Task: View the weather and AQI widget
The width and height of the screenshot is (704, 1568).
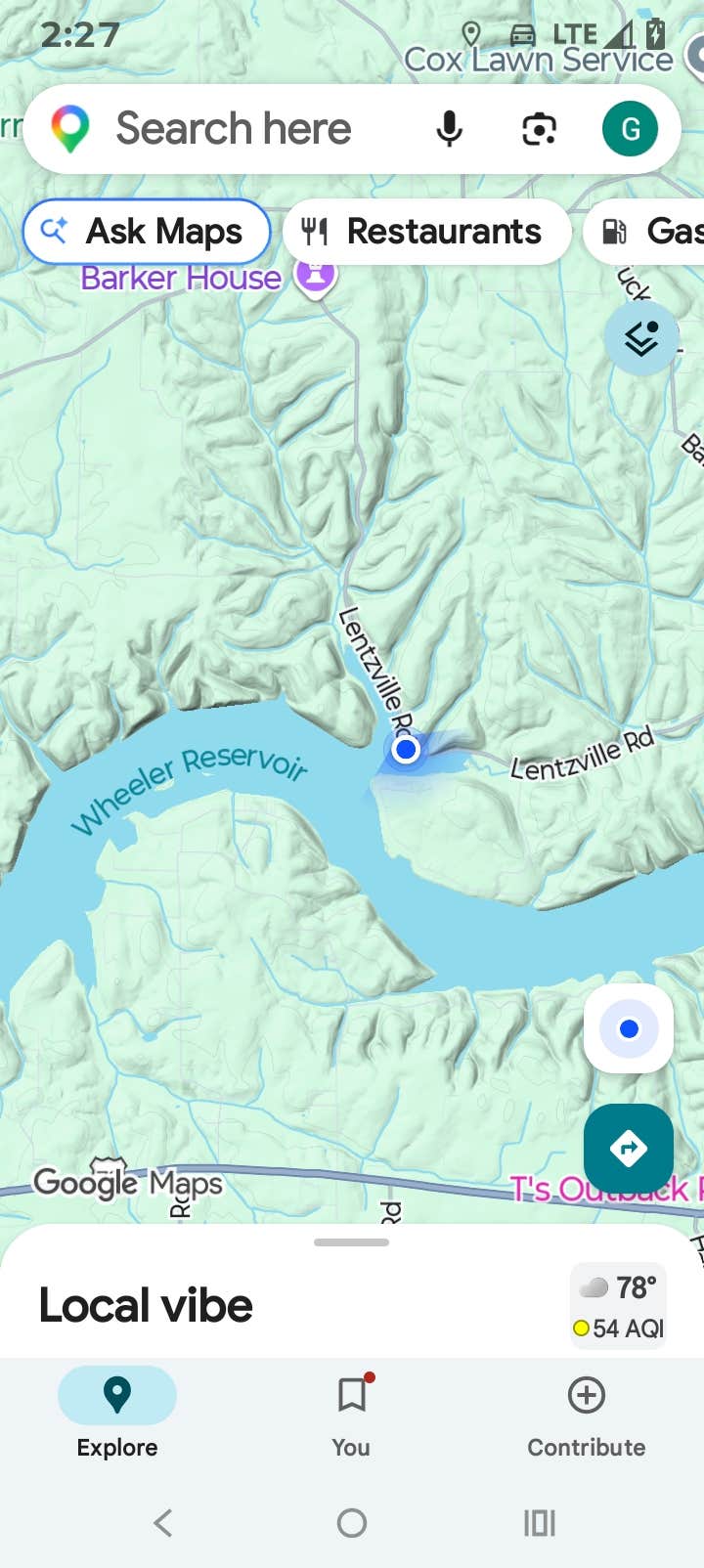Action: click(619, 1306)
